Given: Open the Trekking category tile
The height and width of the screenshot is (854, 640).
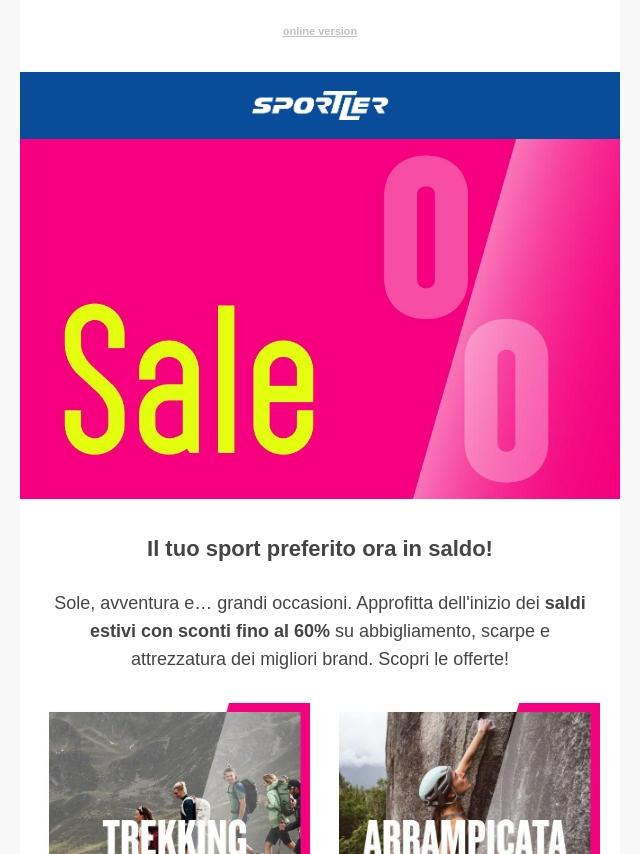Looking at the screenshot, I should pyautogui.click(x=178, y=782).
